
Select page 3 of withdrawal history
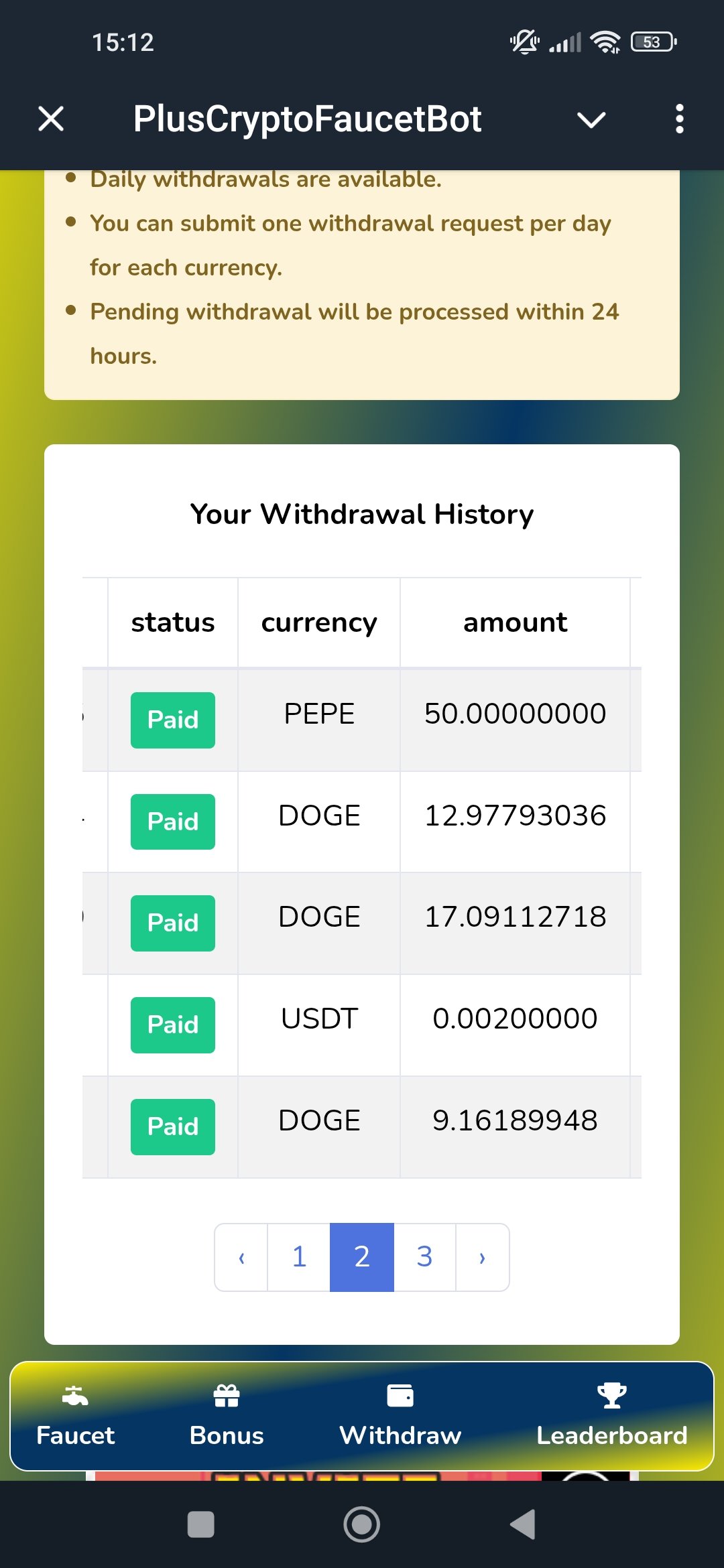tap(424, 1257)
